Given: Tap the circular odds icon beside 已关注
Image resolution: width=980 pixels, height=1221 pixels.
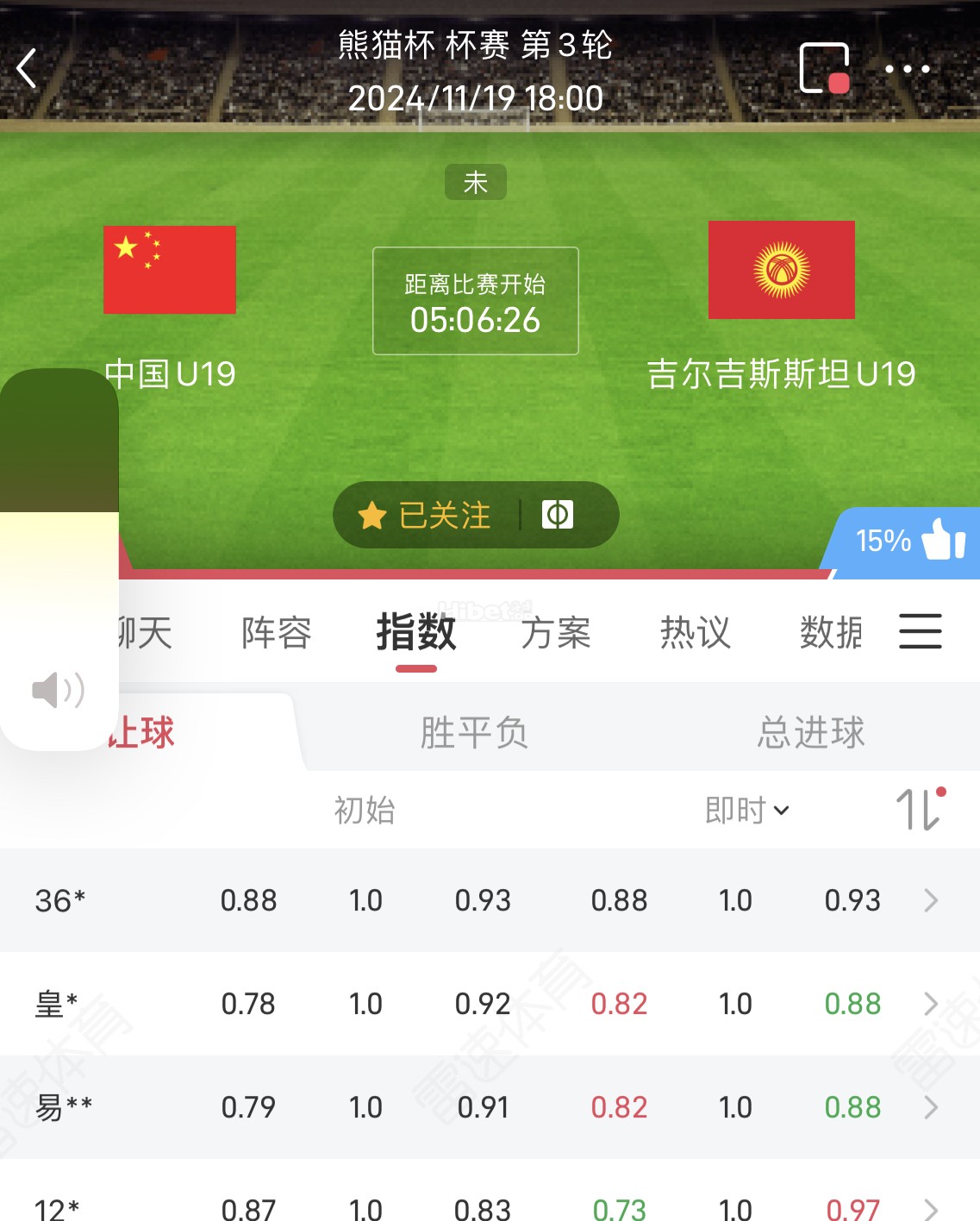Looking at the screenshot, I should [557, 514].
